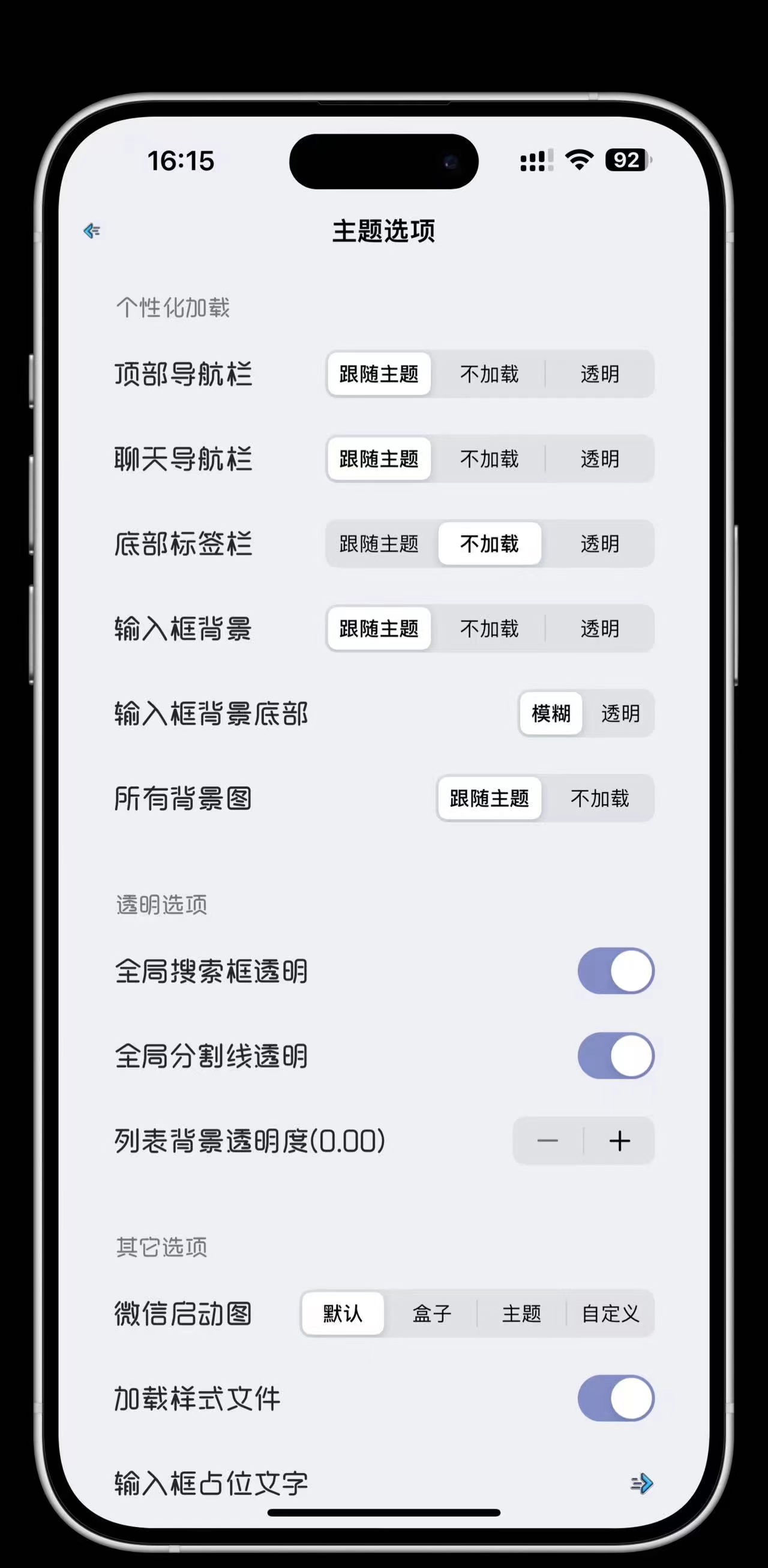The width and height of the screenshot is (768, 1568).
Task: Set 聊天导航栏 to 透明
Action: 599,459
